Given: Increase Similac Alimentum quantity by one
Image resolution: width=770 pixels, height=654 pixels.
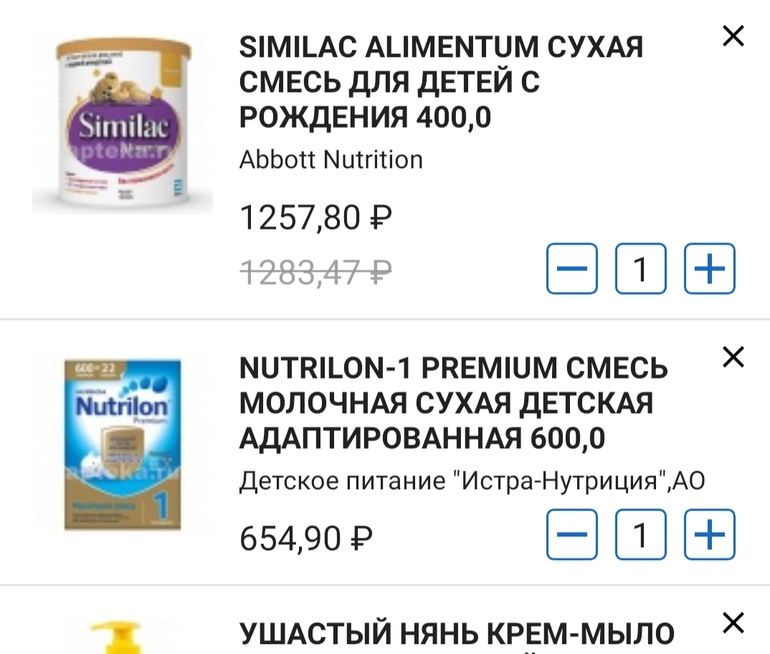Looking at the screenshot, I should coord(709,269).
